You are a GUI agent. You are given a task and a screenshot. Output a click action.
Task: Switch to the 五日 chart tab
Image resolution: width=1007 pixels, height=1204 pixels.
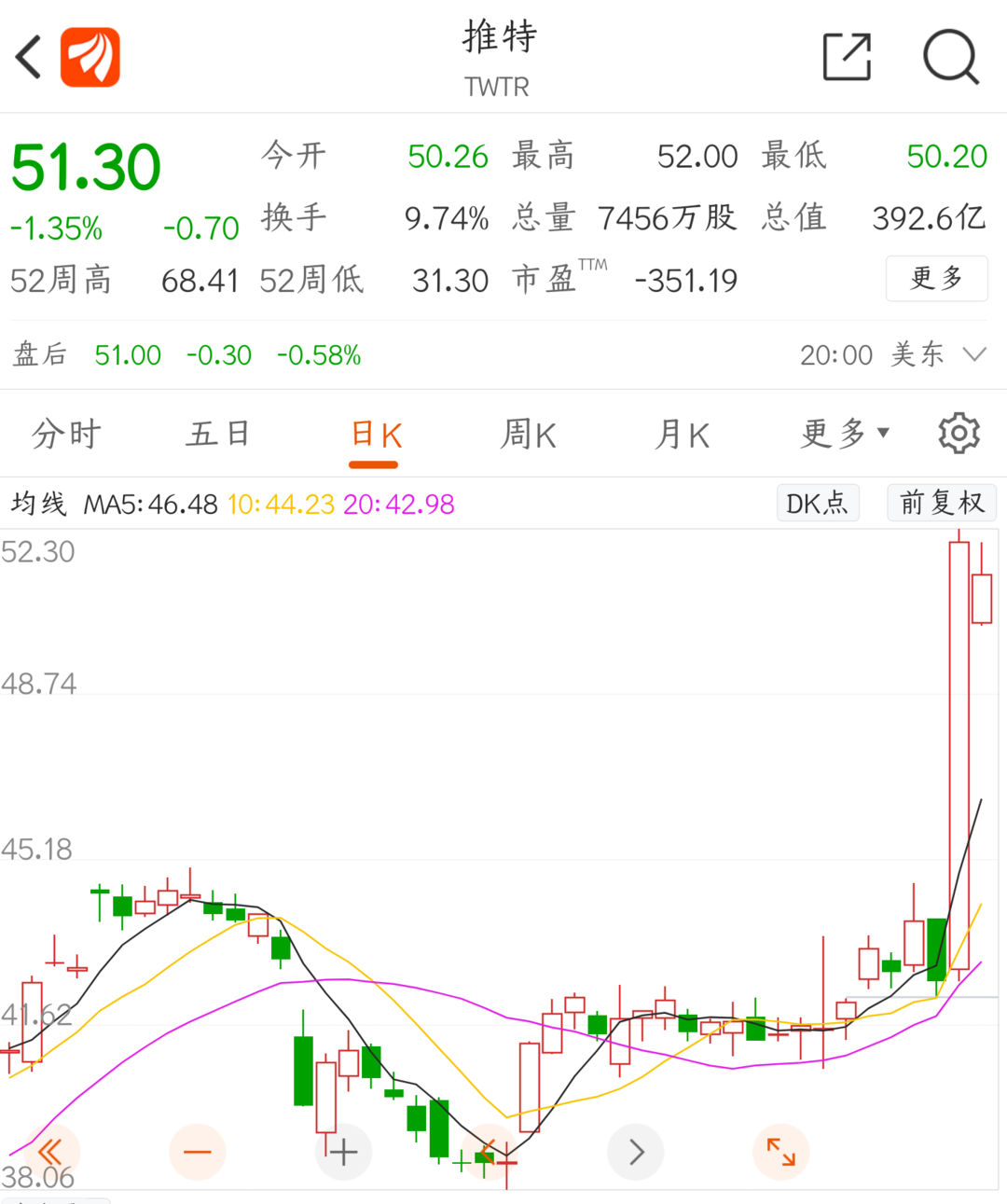point(218,435)
